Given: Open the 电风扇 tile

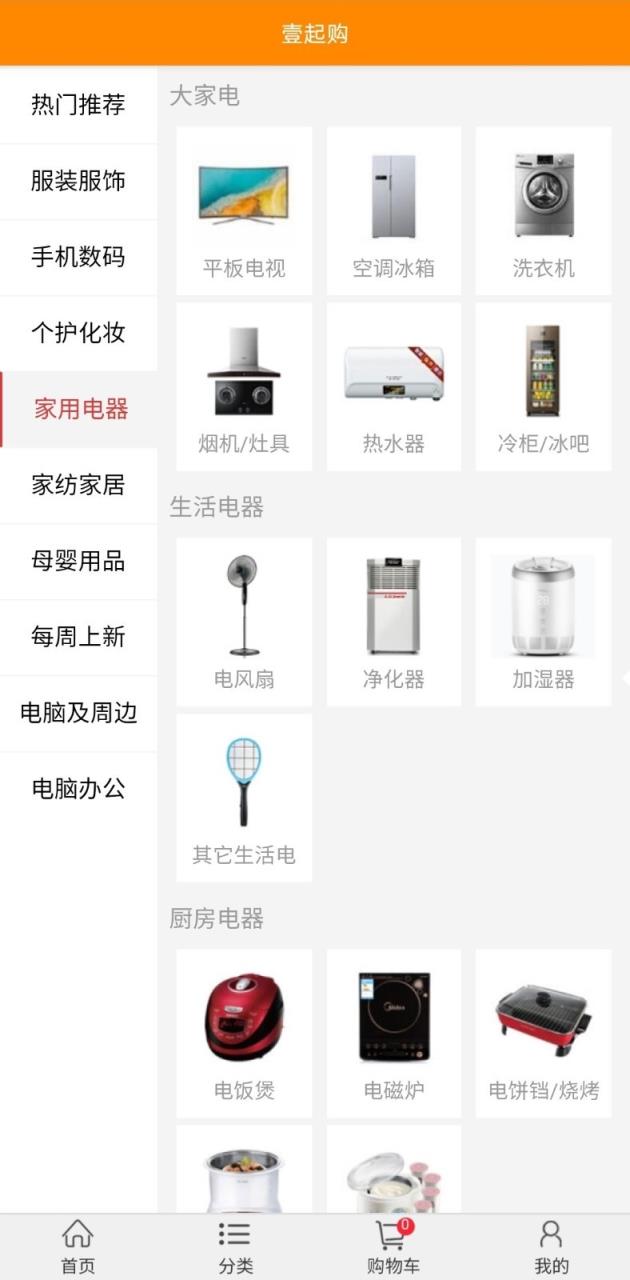Looking at the screenshot, I should (244, 622).
